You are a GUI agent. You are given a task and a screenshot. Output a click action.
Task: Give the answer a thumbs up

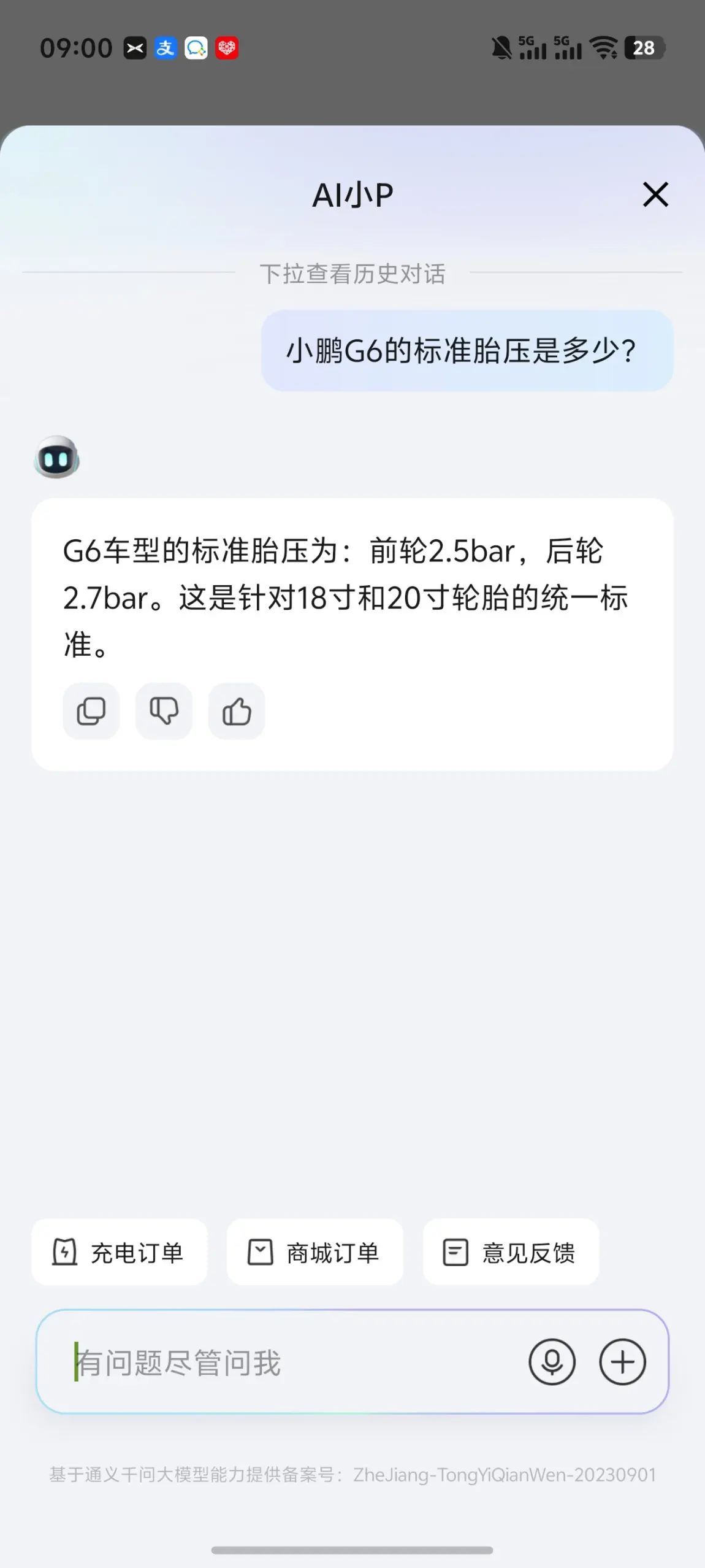tap(237, 711)
